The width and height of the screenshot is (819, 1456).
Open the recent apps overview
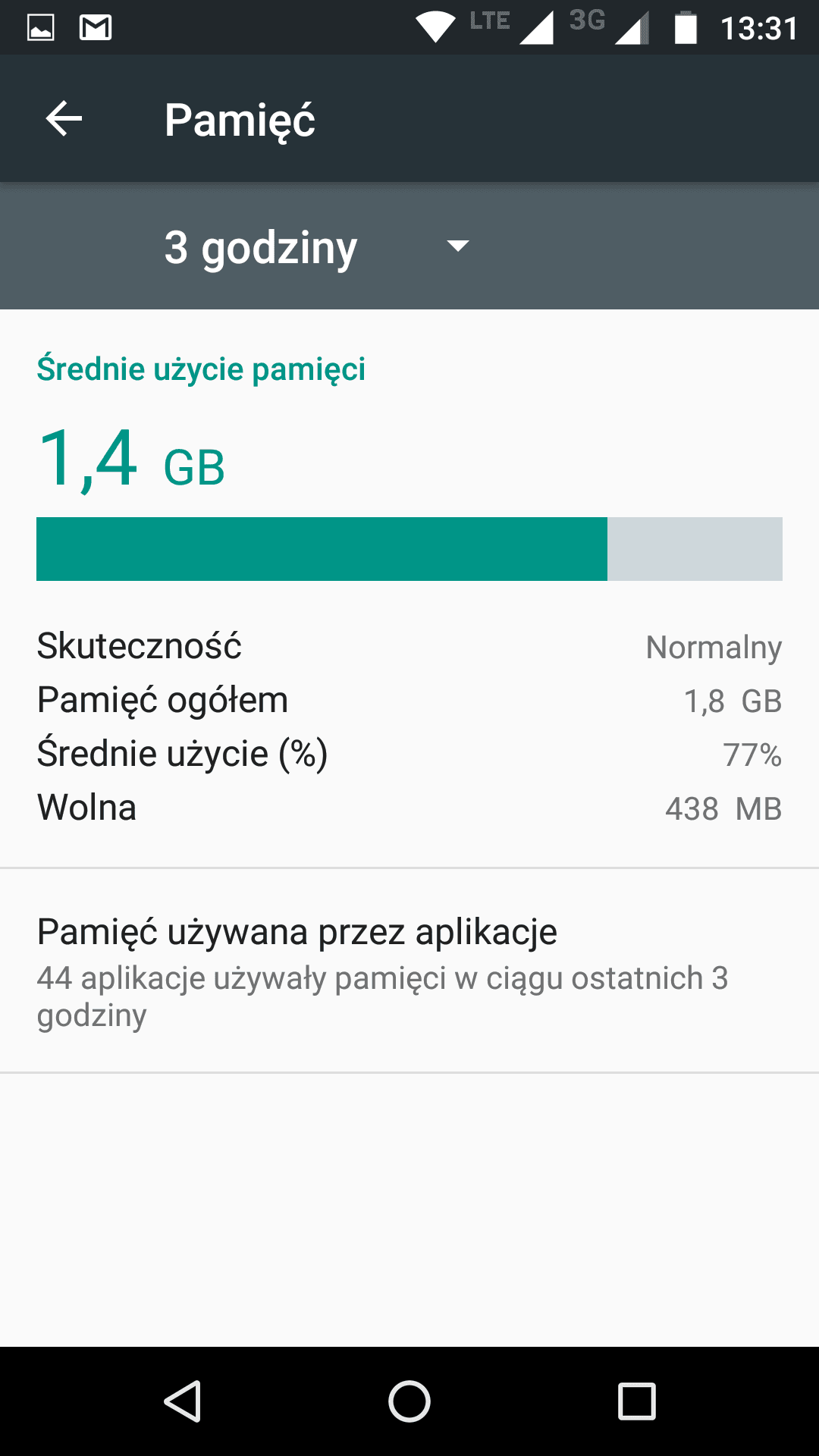pyautogui.click(x=636, y=1401)
